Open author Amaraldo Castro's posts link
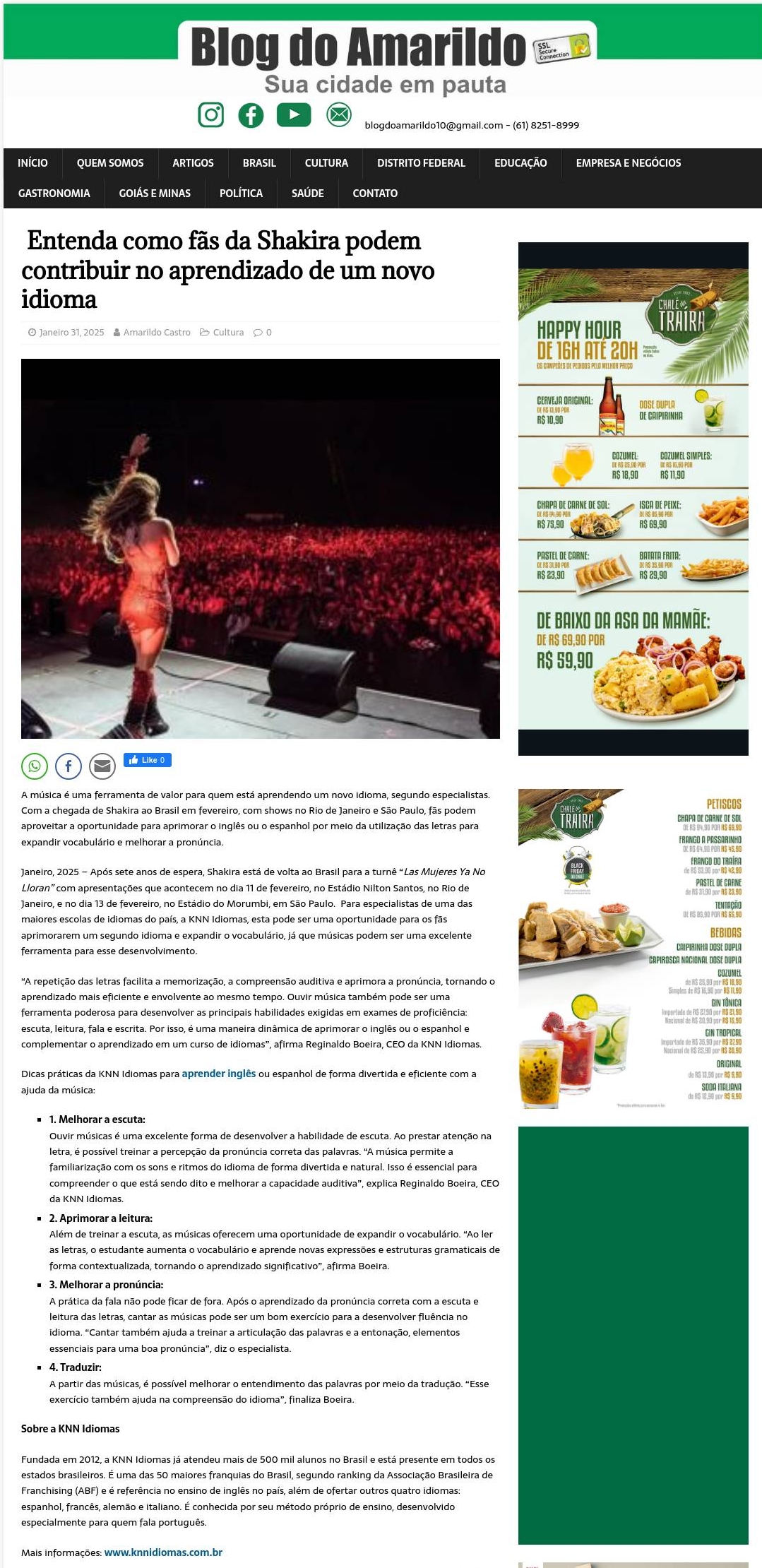Viewport: 762px width, 1568px height. tap(157, 333)
